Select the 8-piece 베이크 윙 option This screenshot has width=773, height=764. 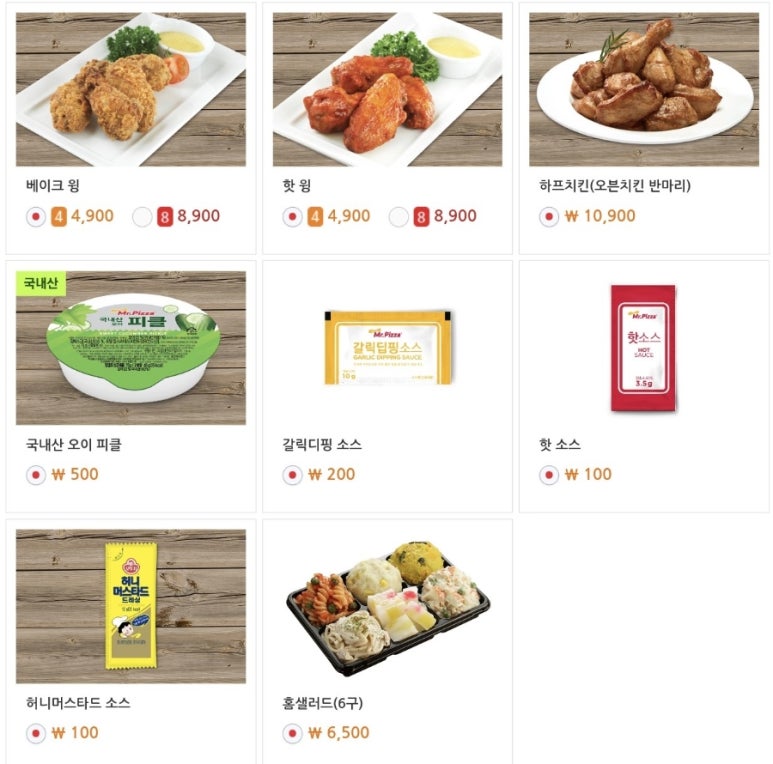(x=142, y=216)
